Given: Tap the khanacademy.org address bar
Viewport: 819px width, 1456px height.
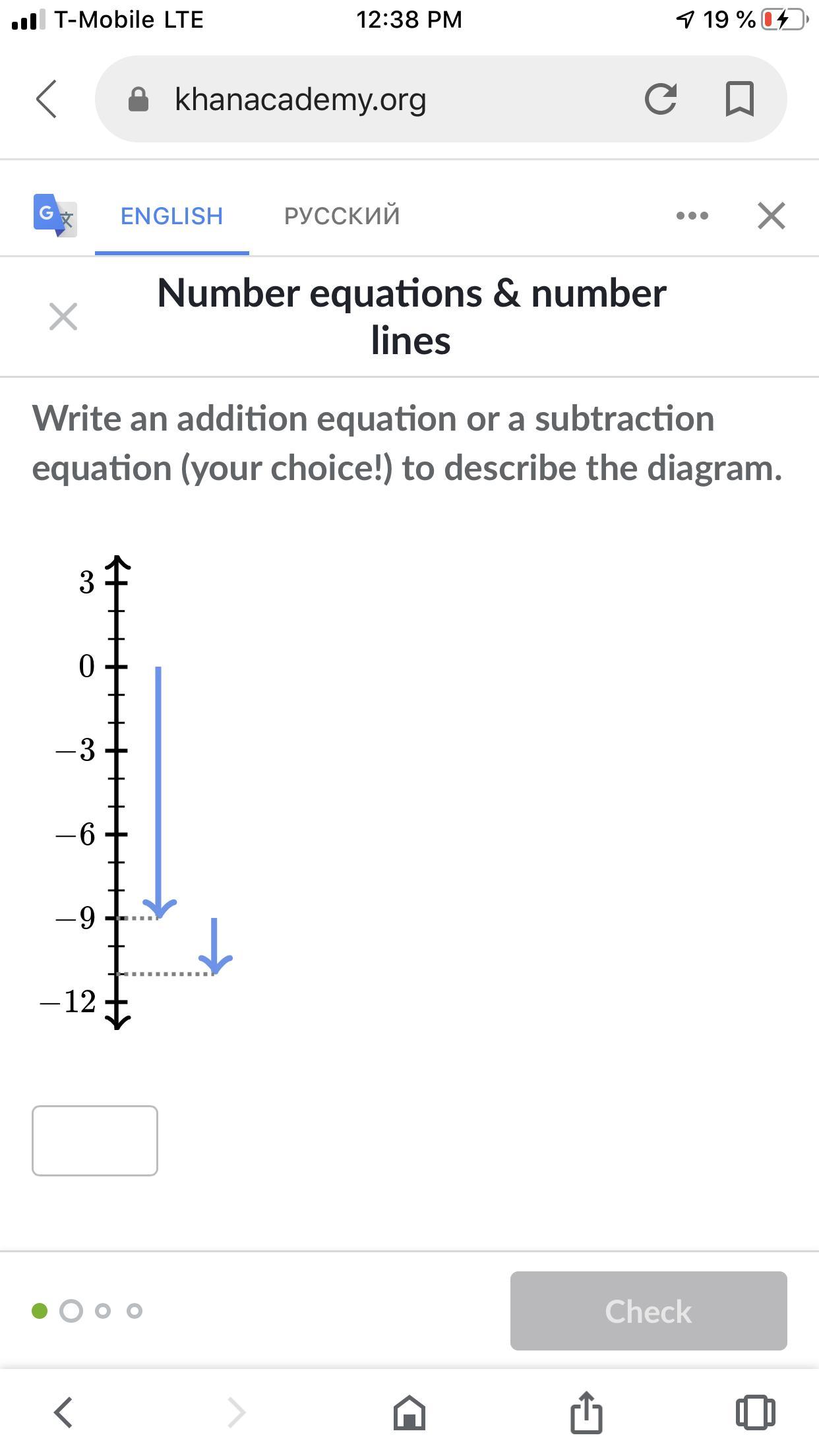Looking at the screenshot, I should click(300, 100).
